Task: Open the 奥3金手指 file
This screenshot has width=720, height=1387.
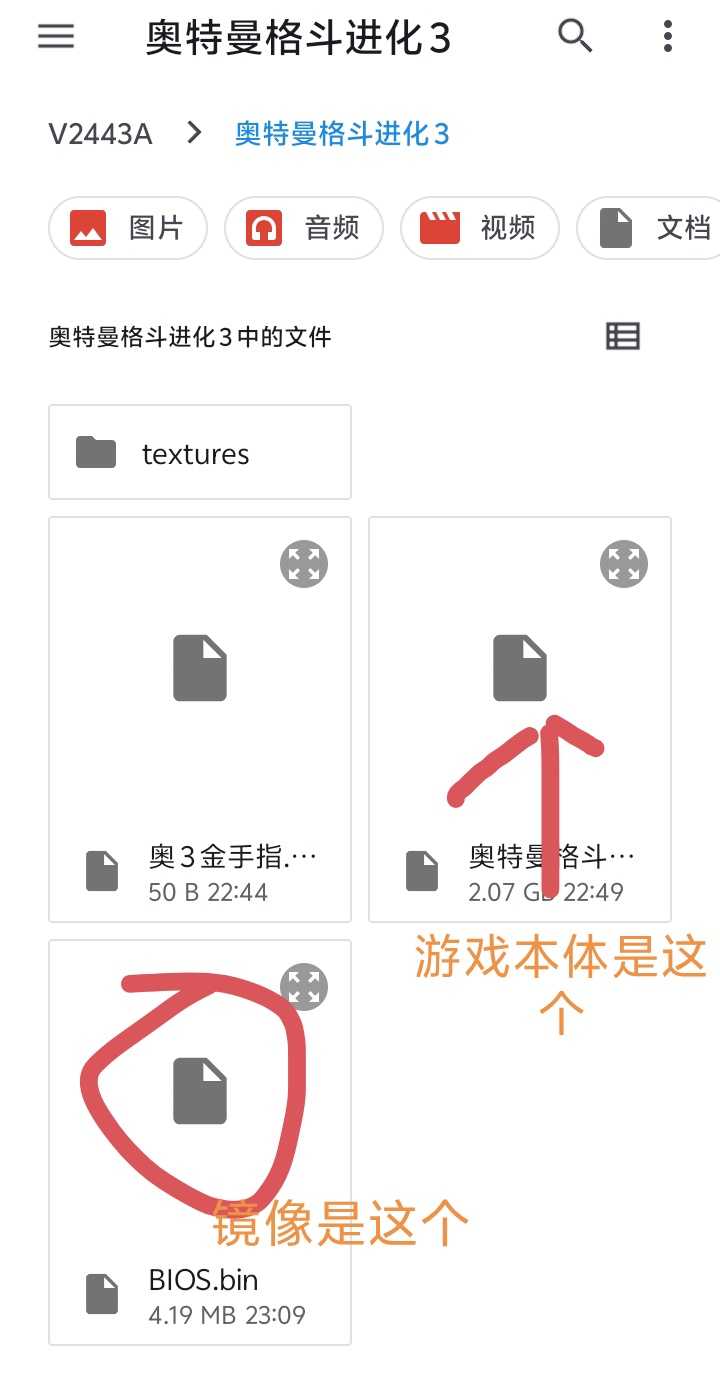Action: click(x=200, y=720)
